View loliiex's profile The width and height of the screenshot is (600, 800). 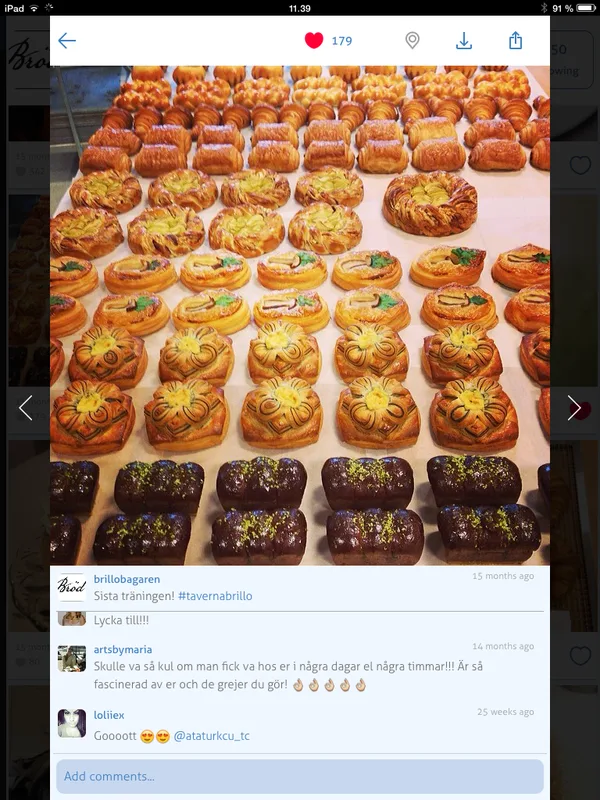pyautogui.click(x=109, y=715)
